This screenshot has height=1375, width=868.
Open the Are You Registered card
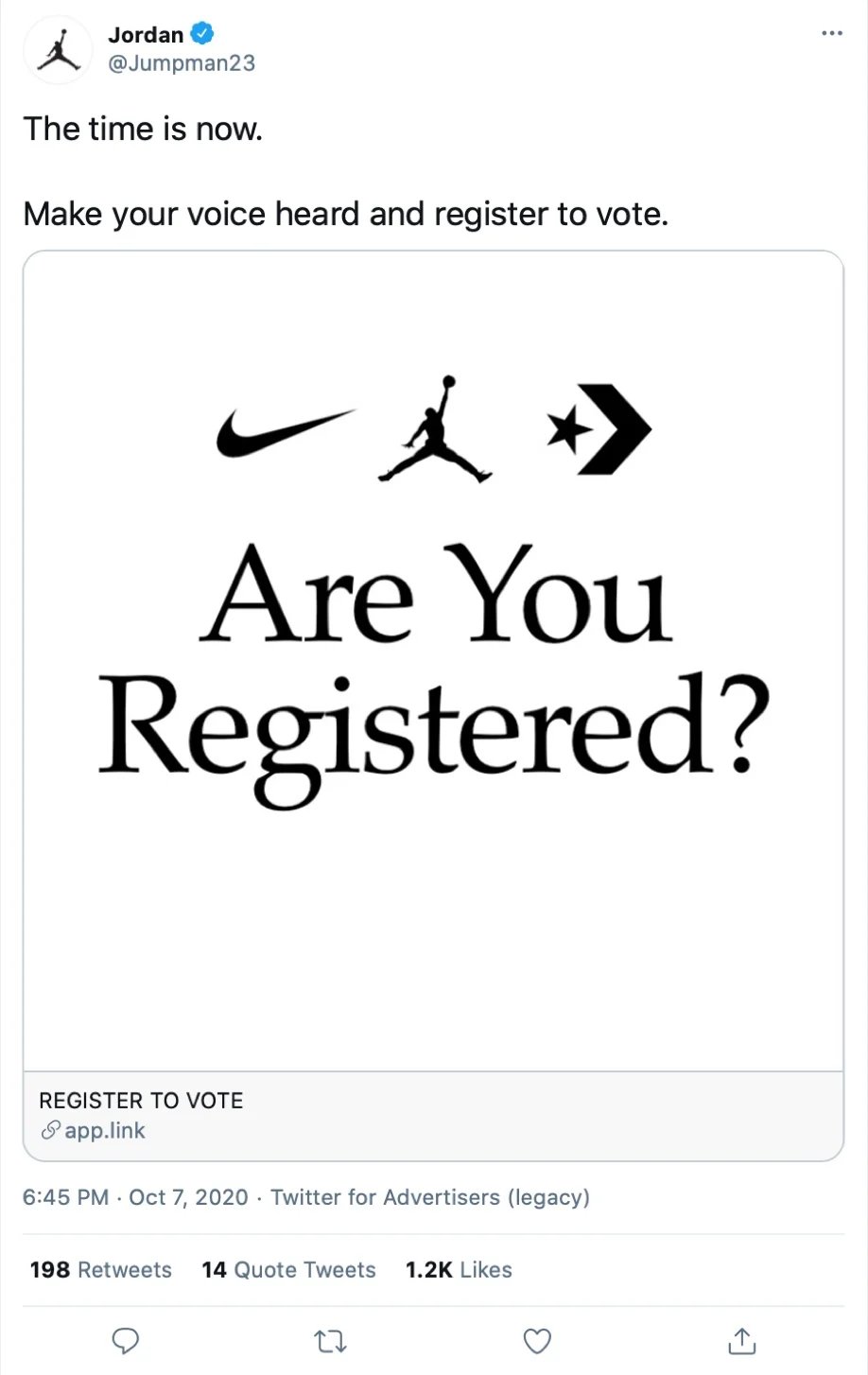point(433,662)
